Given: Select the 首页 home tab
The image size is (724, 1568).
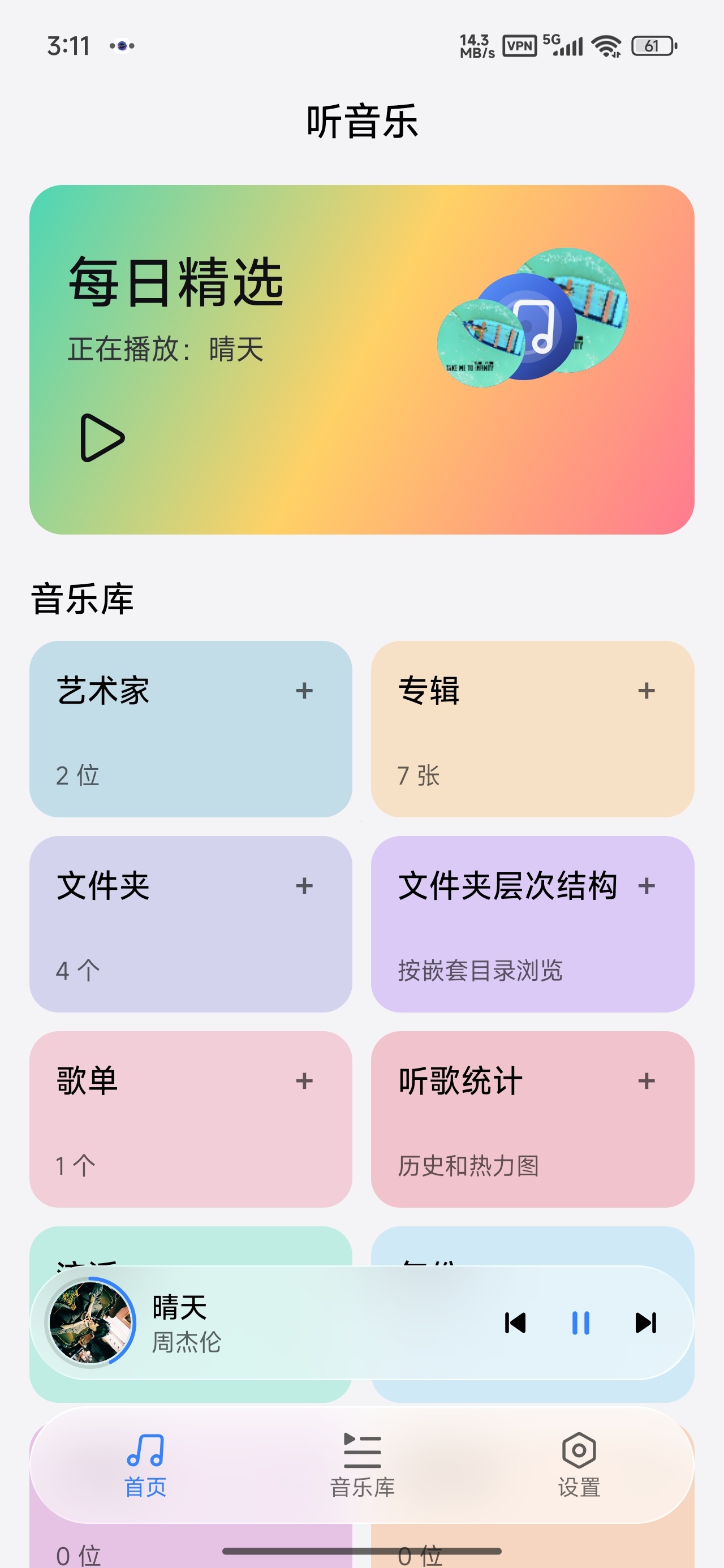Looking at the screenshot, I should point(145,1465).
